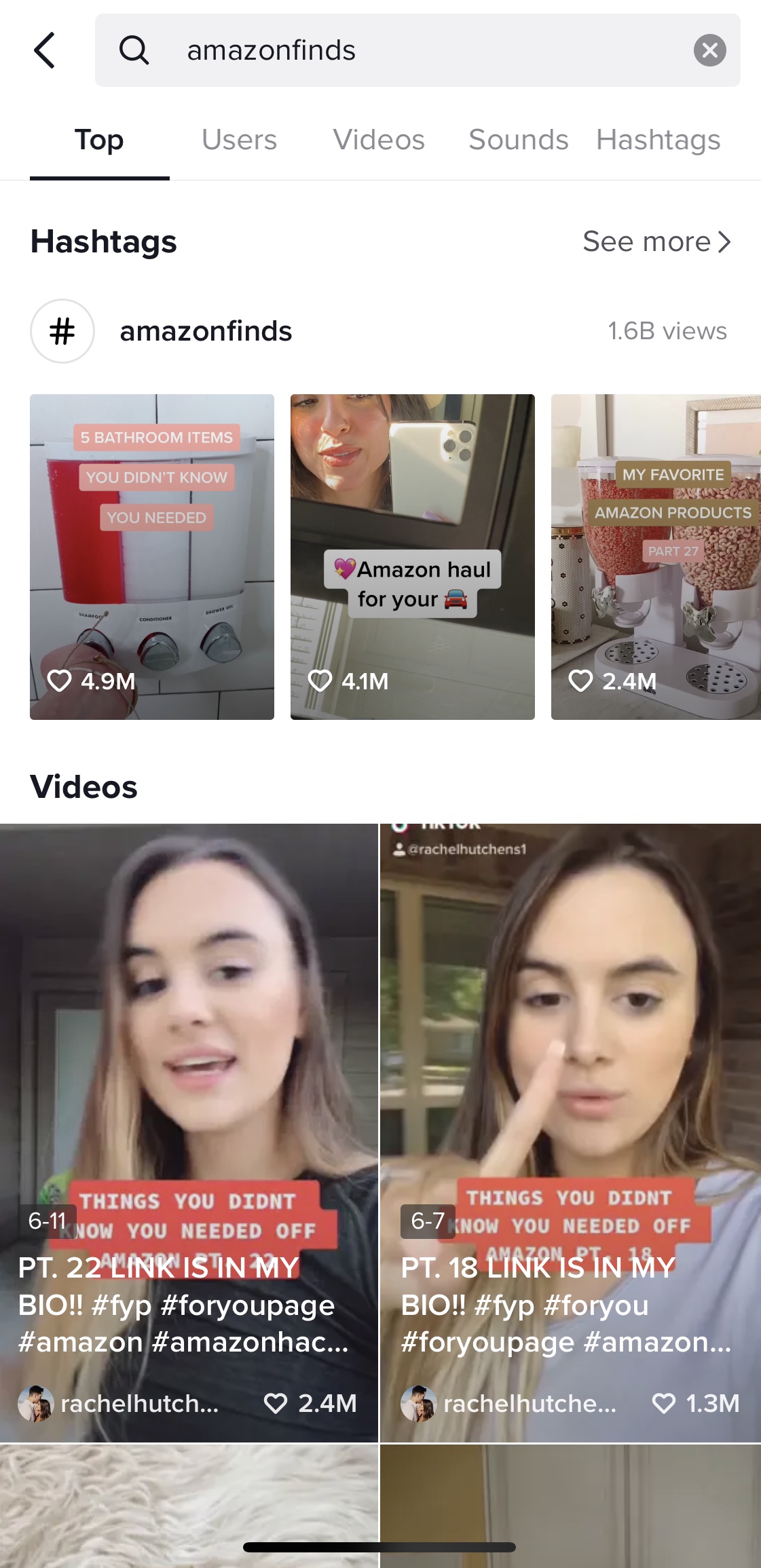Clear the search text
The image size is (761, 1568).
pyautogui.click(x=709, y=50)
